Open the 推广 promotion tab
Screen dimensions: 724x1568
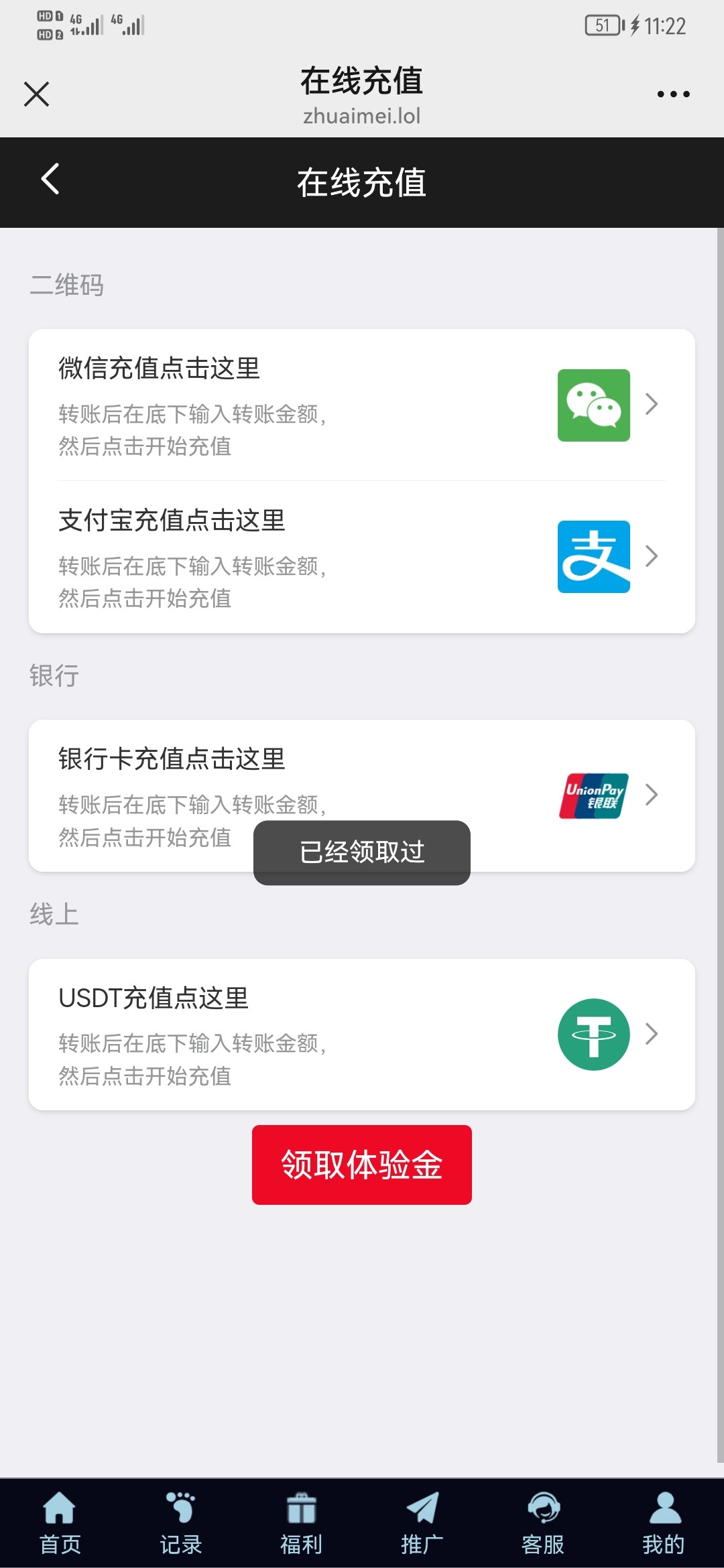[x=422, y=1523]
